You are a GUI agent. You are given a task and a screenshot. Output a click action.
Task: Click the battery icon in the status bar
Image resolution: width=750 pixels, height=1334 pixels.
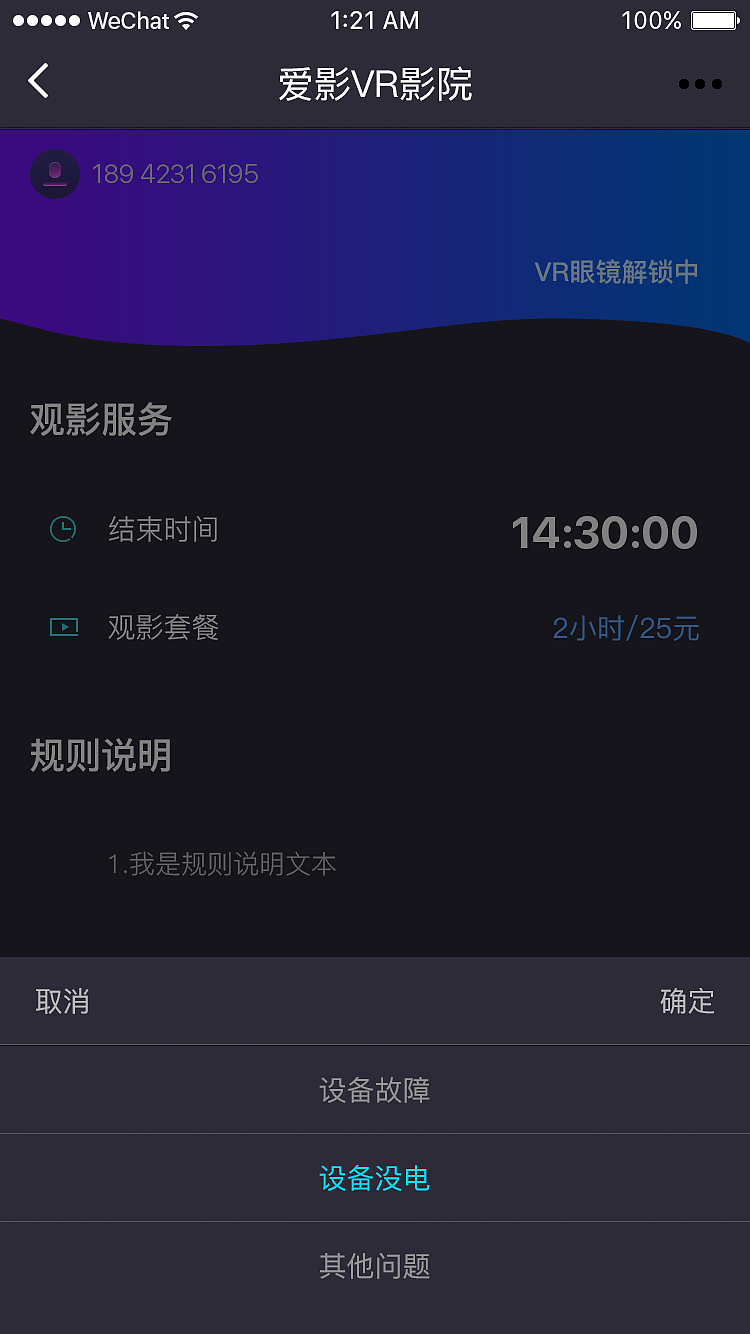point(716,19)
